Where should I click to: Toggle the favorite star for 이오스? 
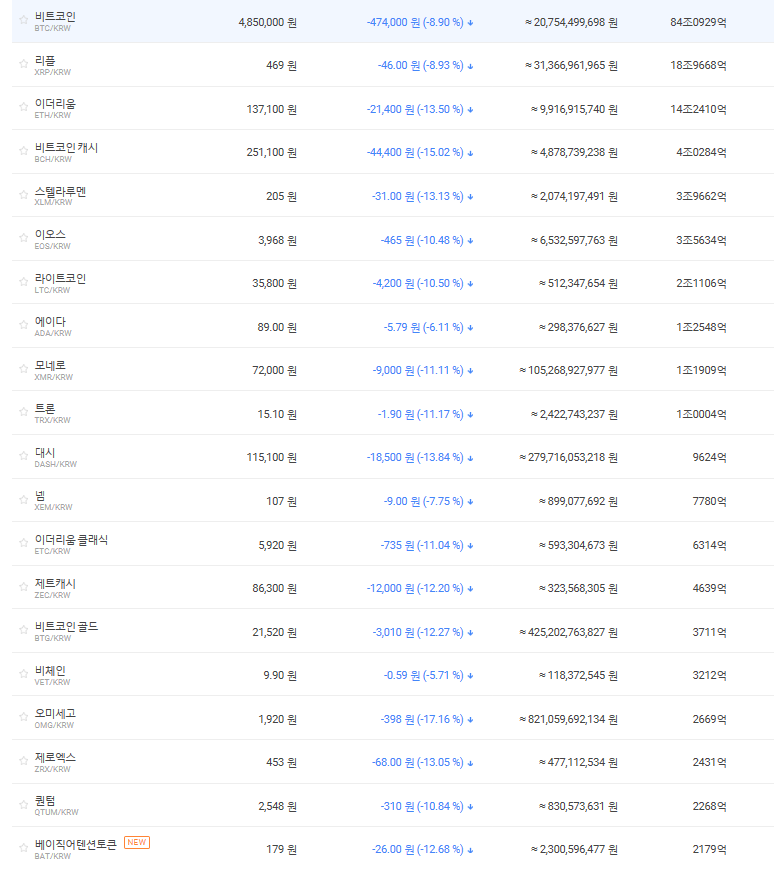pos(22,238)
